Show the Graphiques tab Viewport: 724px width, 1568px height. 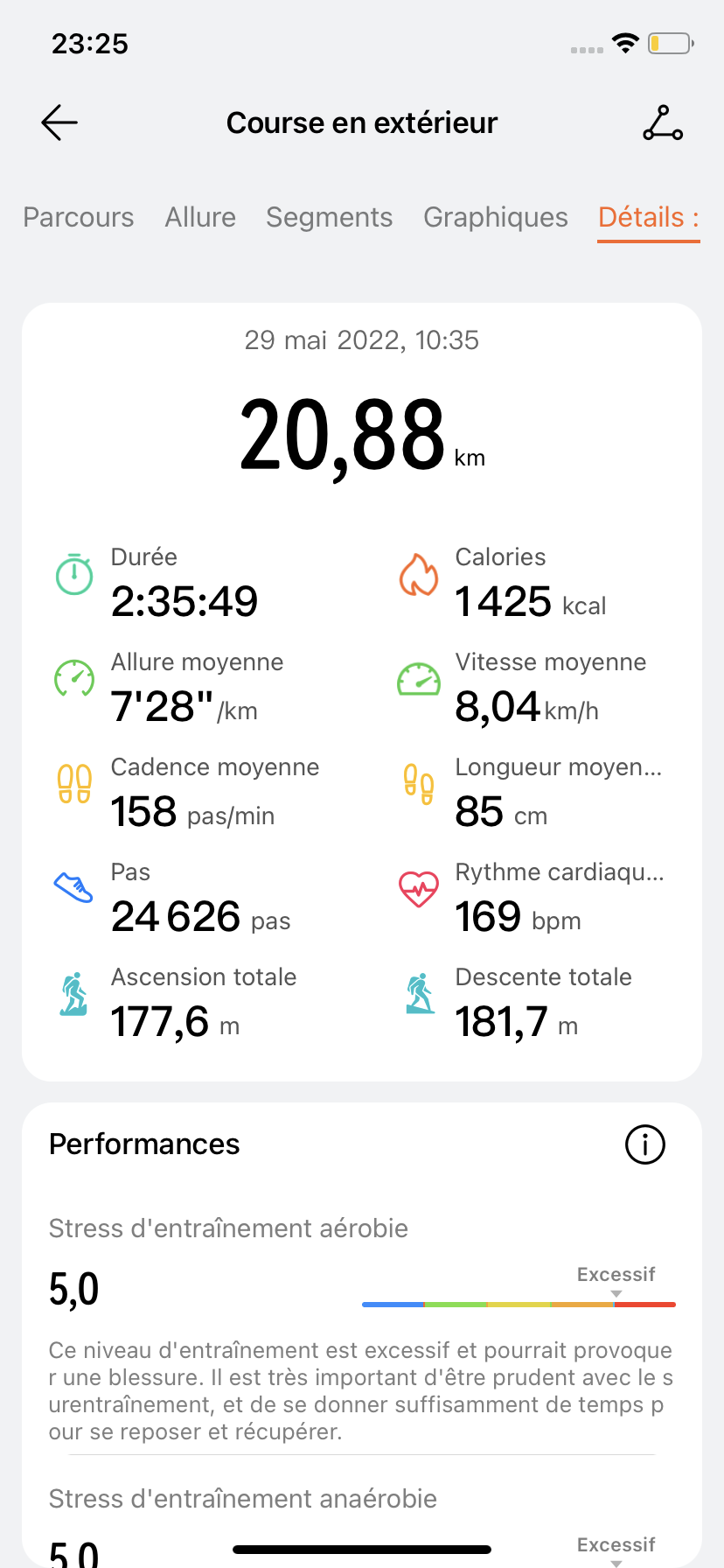[496, 217]
